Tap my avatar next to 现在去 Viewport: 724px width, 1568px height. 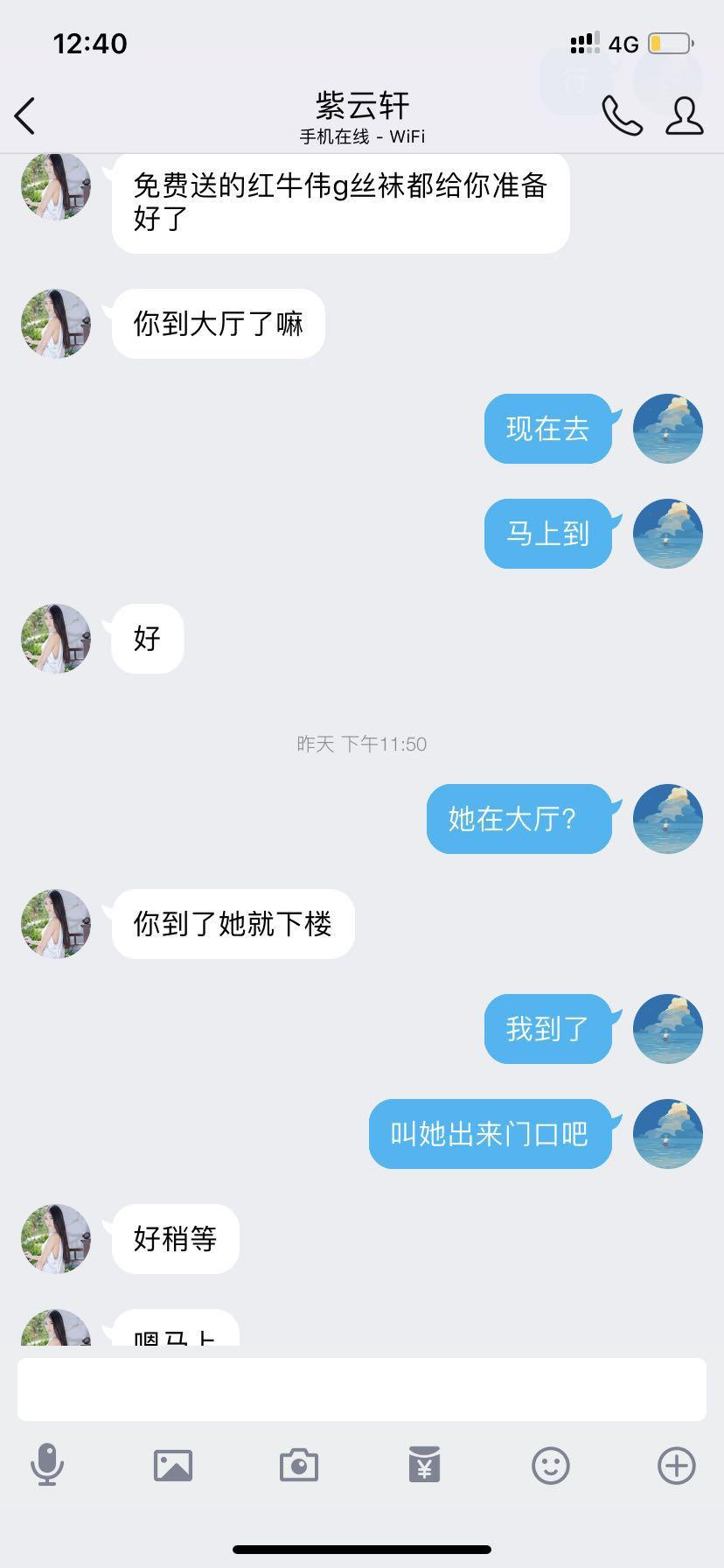pos(667,429)
